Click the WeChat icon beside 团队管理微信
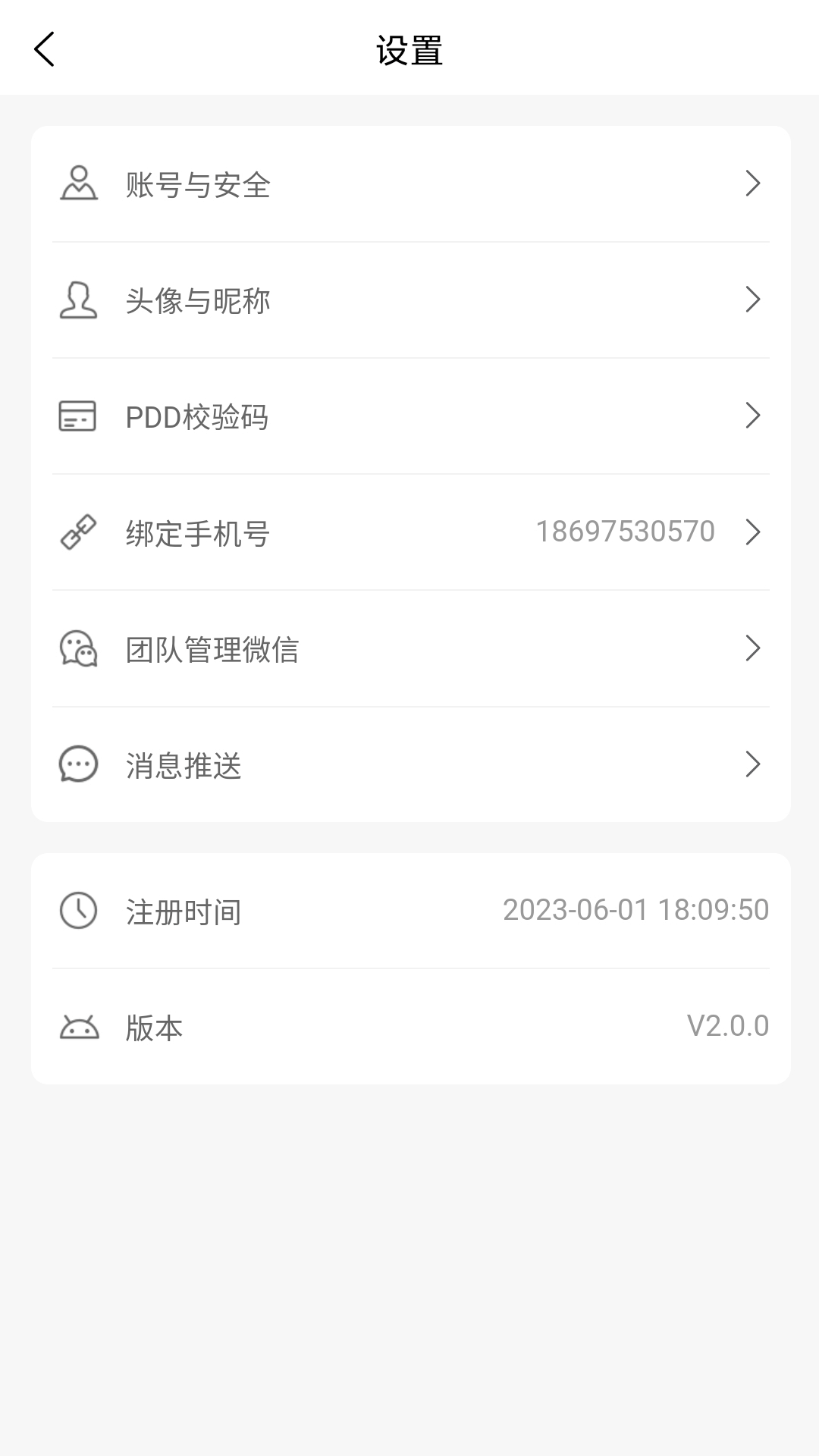 click(79, 648)
